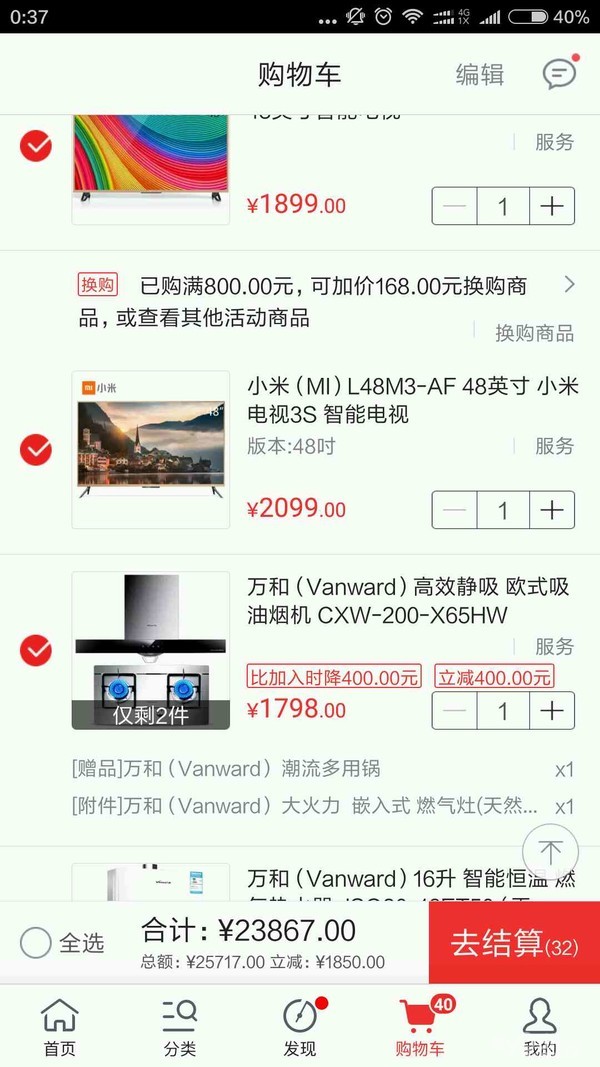Jump back to top with the arrow button
The image size is (600, 1067).
coord(550,852)
